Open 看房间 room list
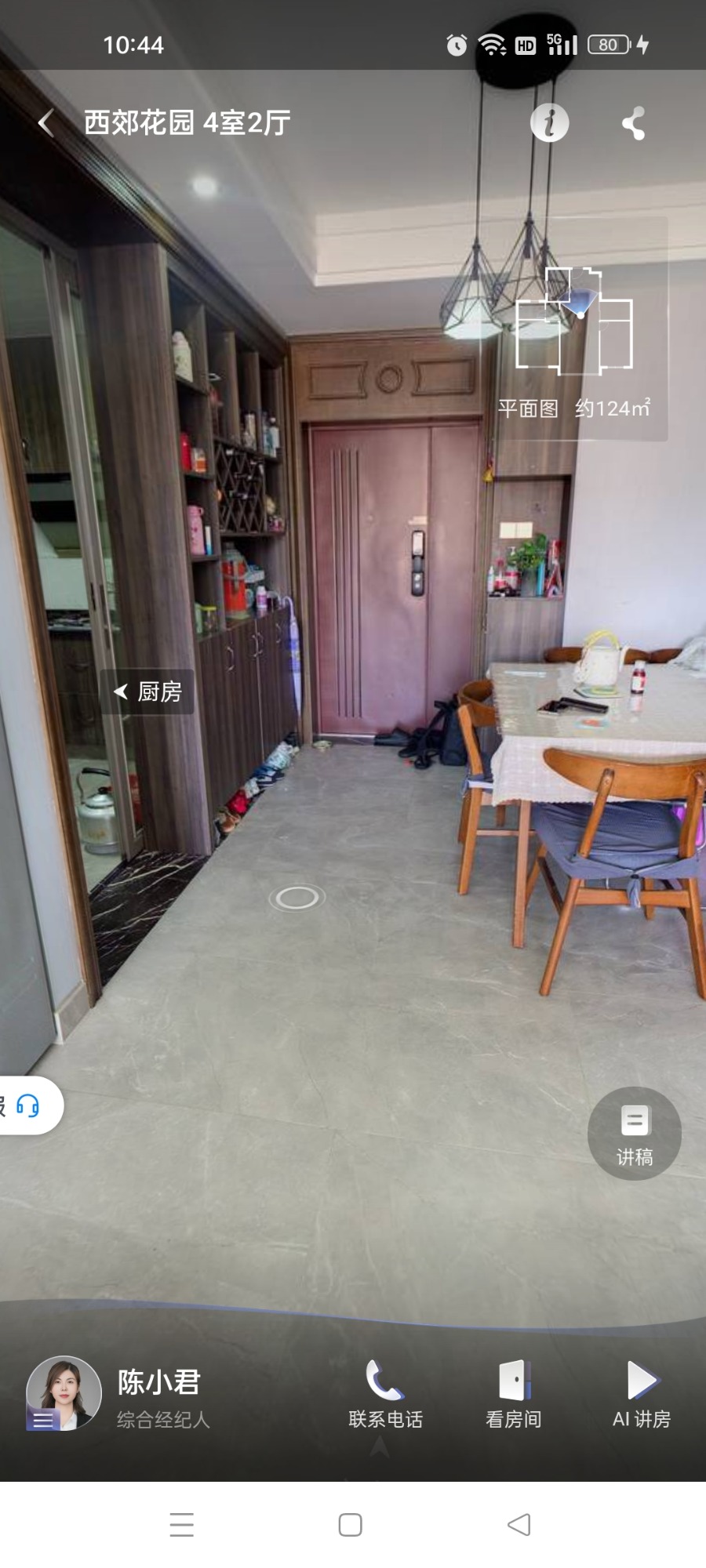 pyautogui.click(x=514, y=1395)
